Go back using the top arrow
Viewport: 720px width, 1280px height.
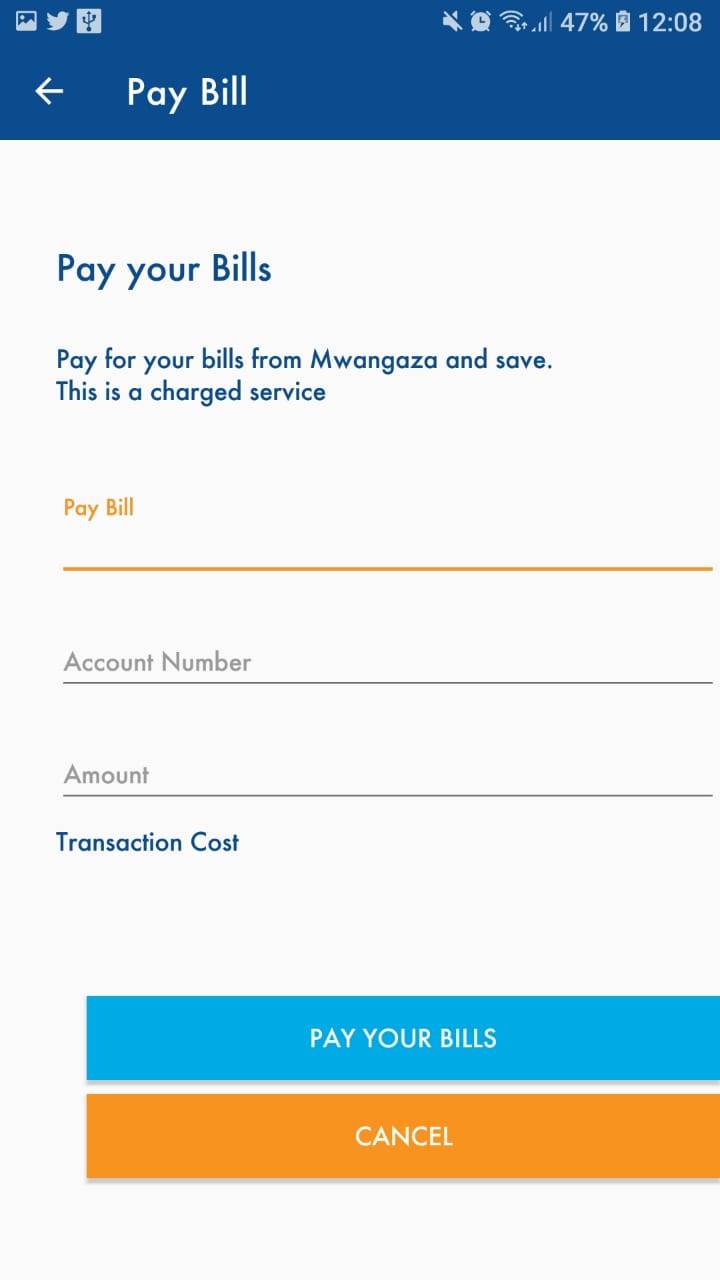[49, 92]
